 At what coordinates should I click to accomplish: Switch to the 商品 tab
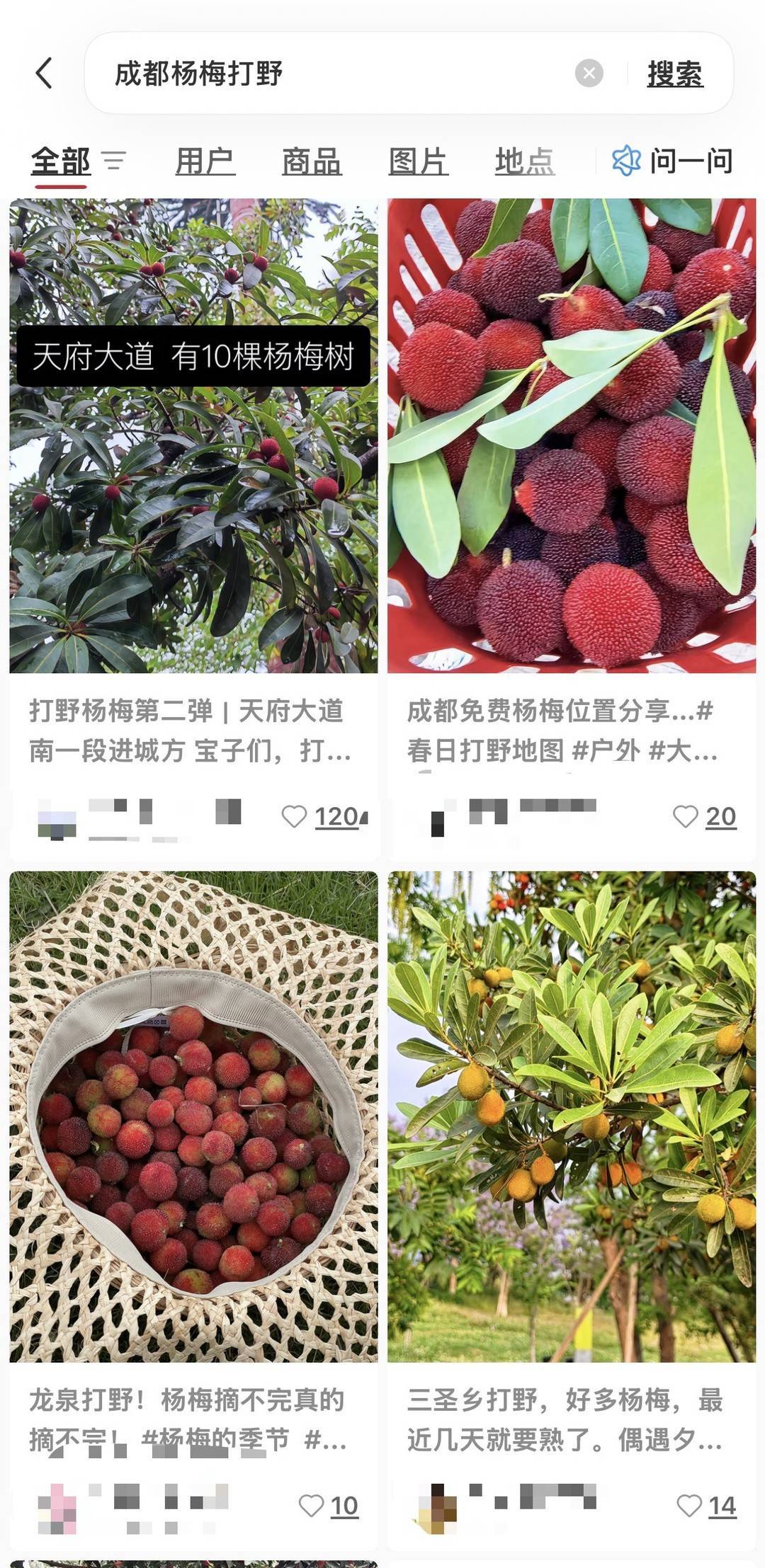[x=312, y=161]
